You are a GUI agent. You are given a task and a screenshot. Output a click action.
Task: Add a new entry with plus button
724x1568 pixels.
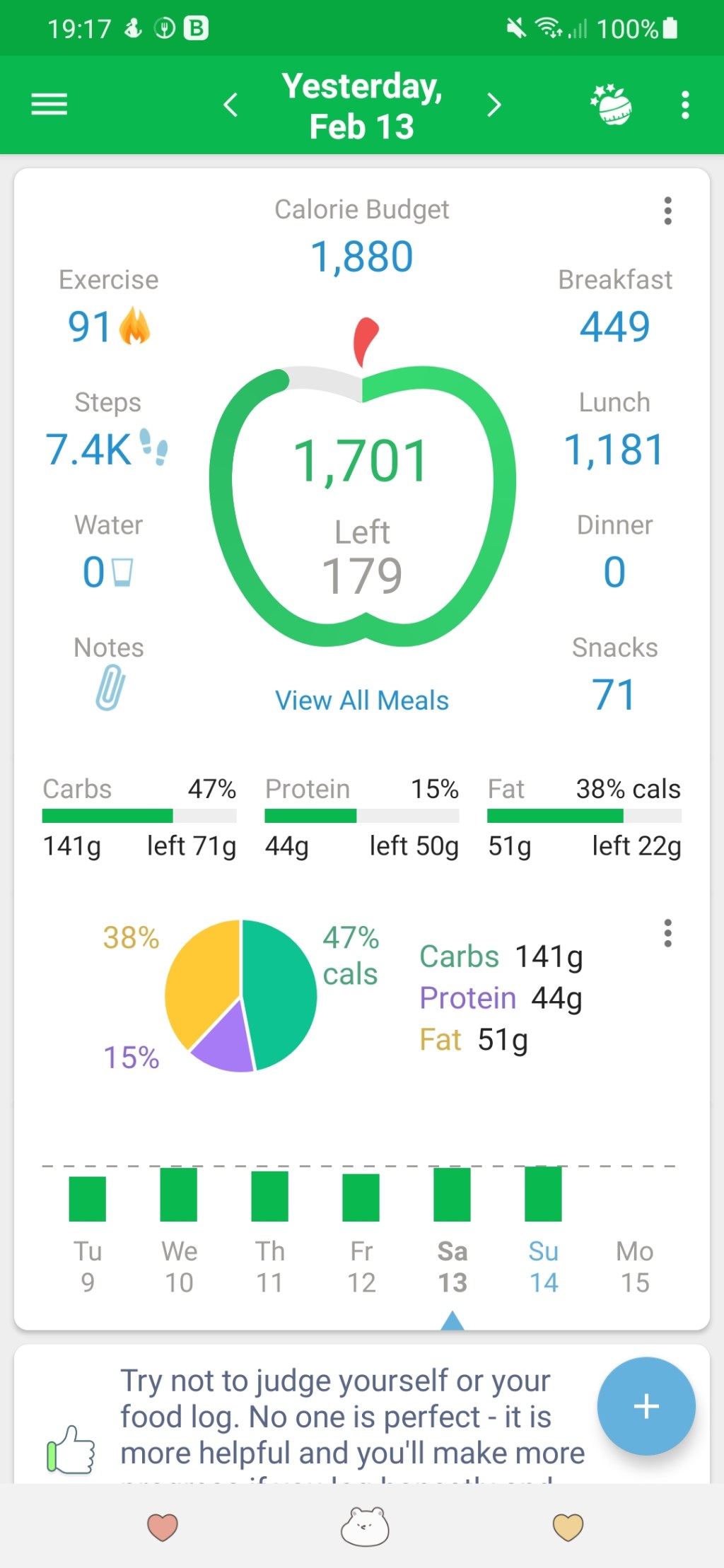pos(646,1406)
